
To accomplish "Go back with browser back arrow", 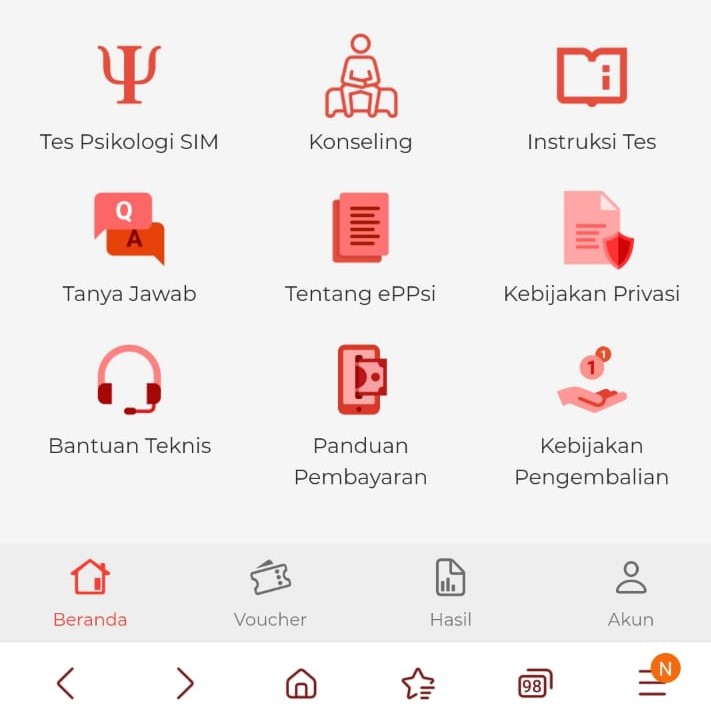I will (65, 683).
